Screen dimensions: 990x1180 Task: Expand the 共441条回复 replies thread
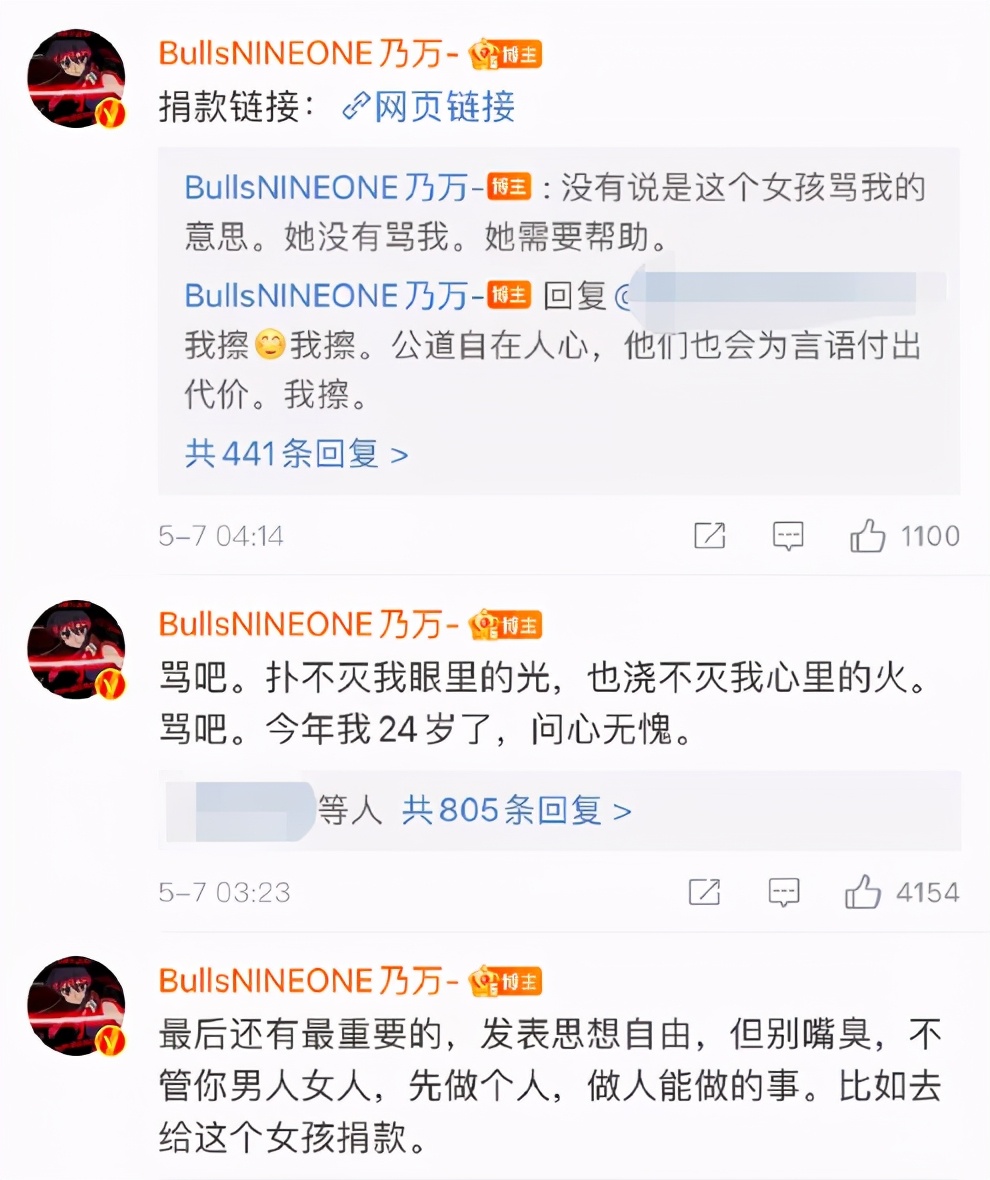[x=297, y=454]
